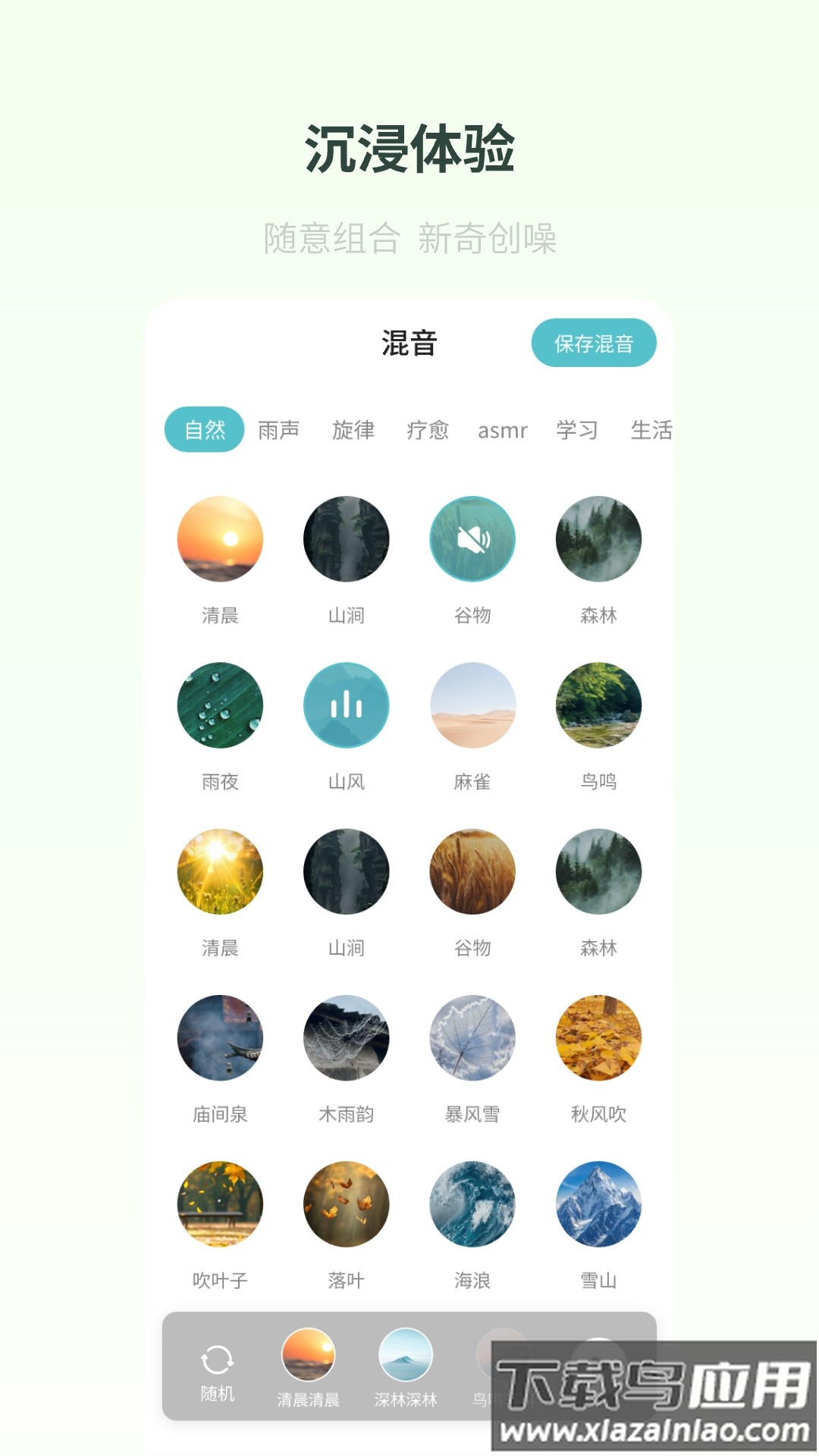
Task: Play the 麻雀 sparrow sound
Action: 472,704
